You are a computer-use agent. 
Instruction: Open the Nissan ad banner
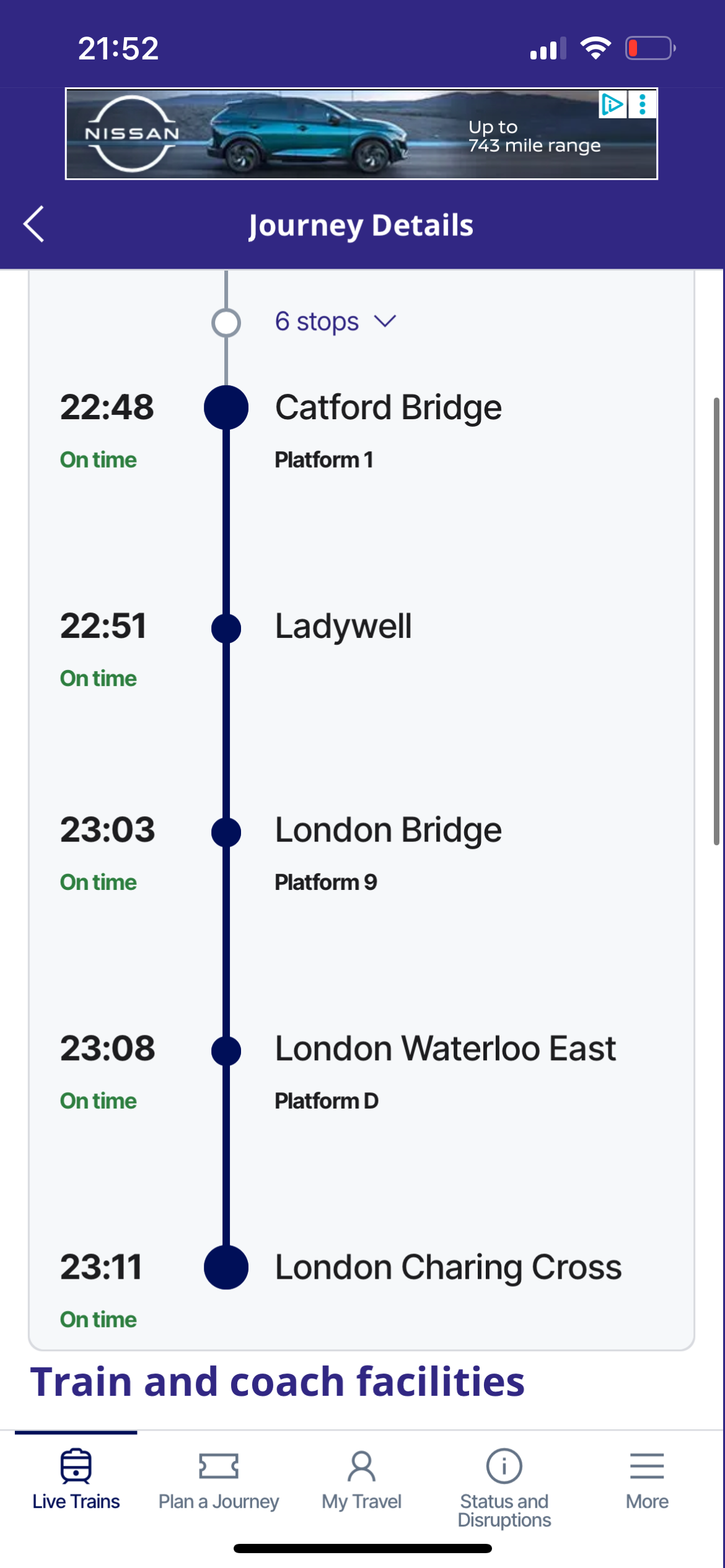click(x=361, y=134)
